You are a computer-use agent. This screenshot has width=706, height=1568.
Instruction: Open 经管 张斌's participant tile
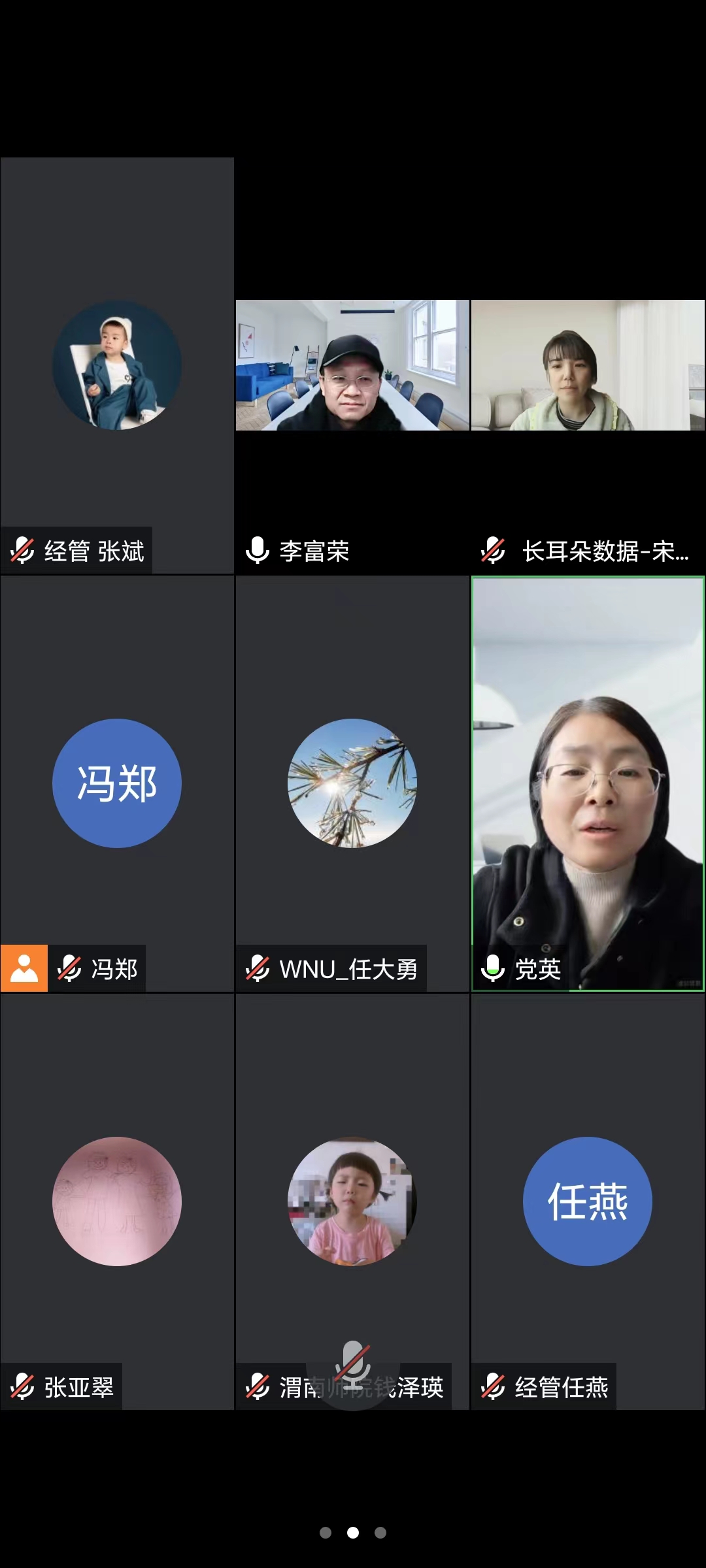[117, 365]
